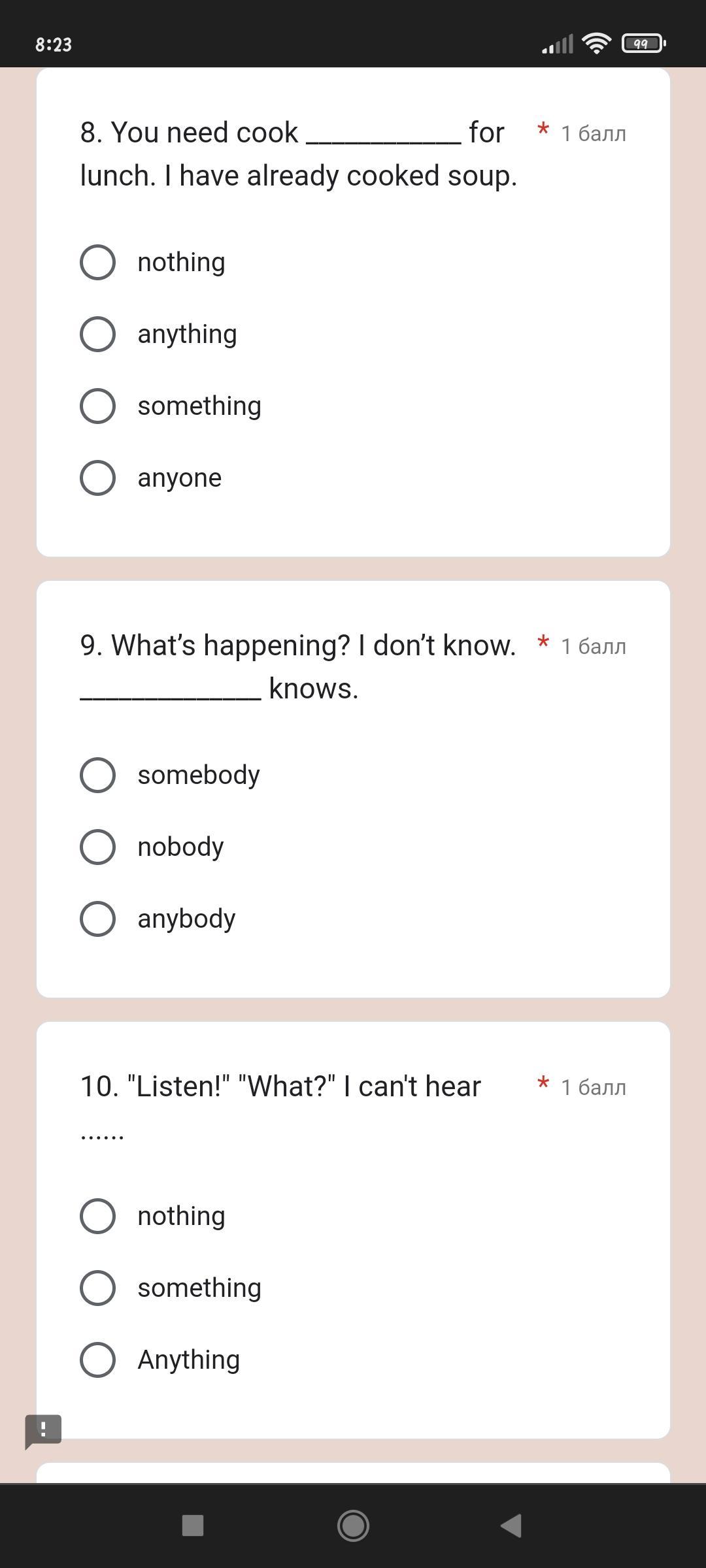
Task: Open the report problem feedback icon
Action: 43,1431
